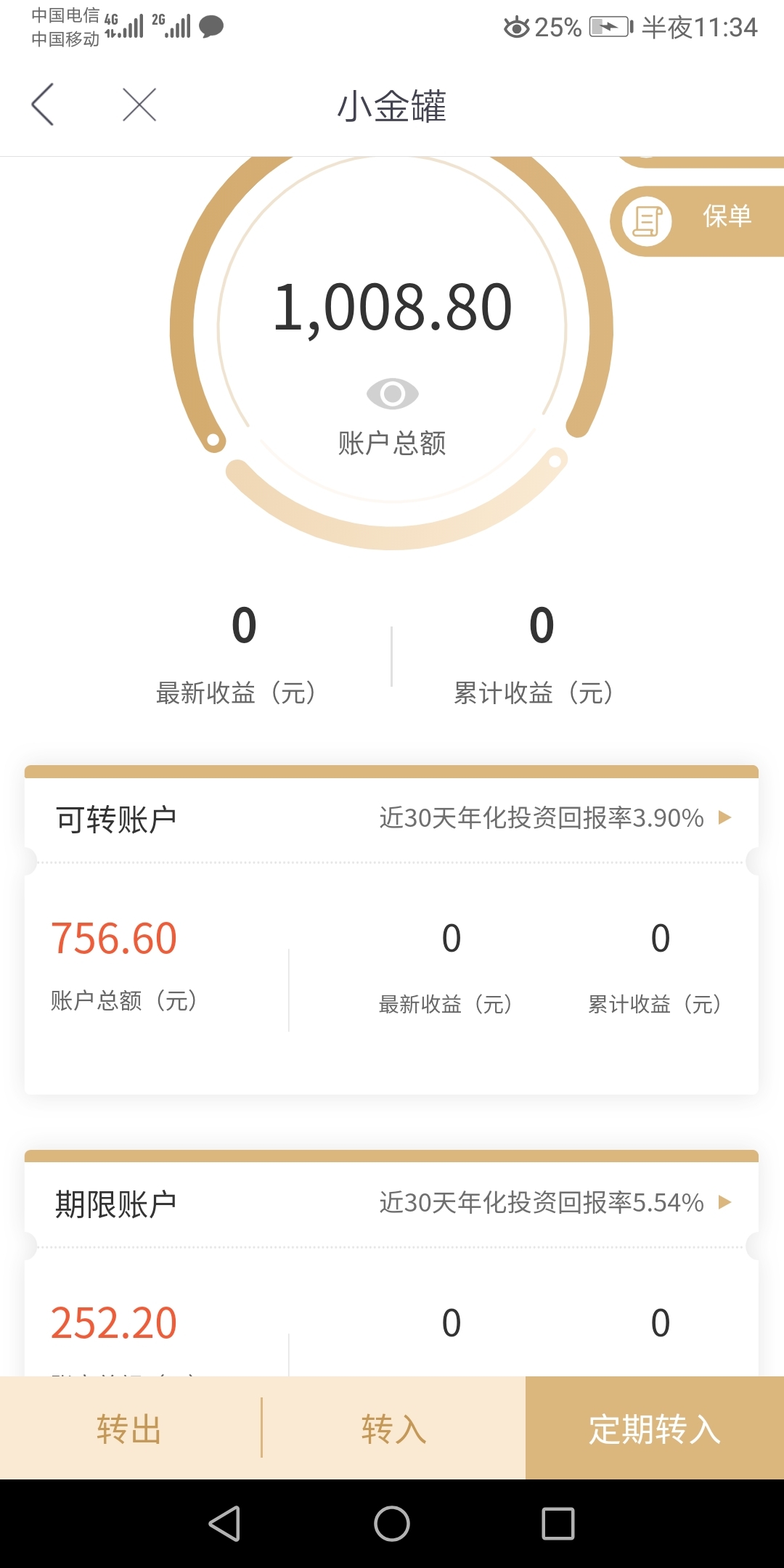Select 转入 to transfer in
The width and height of the screenshot is (784, 1568).
[x=393, y=1428]
